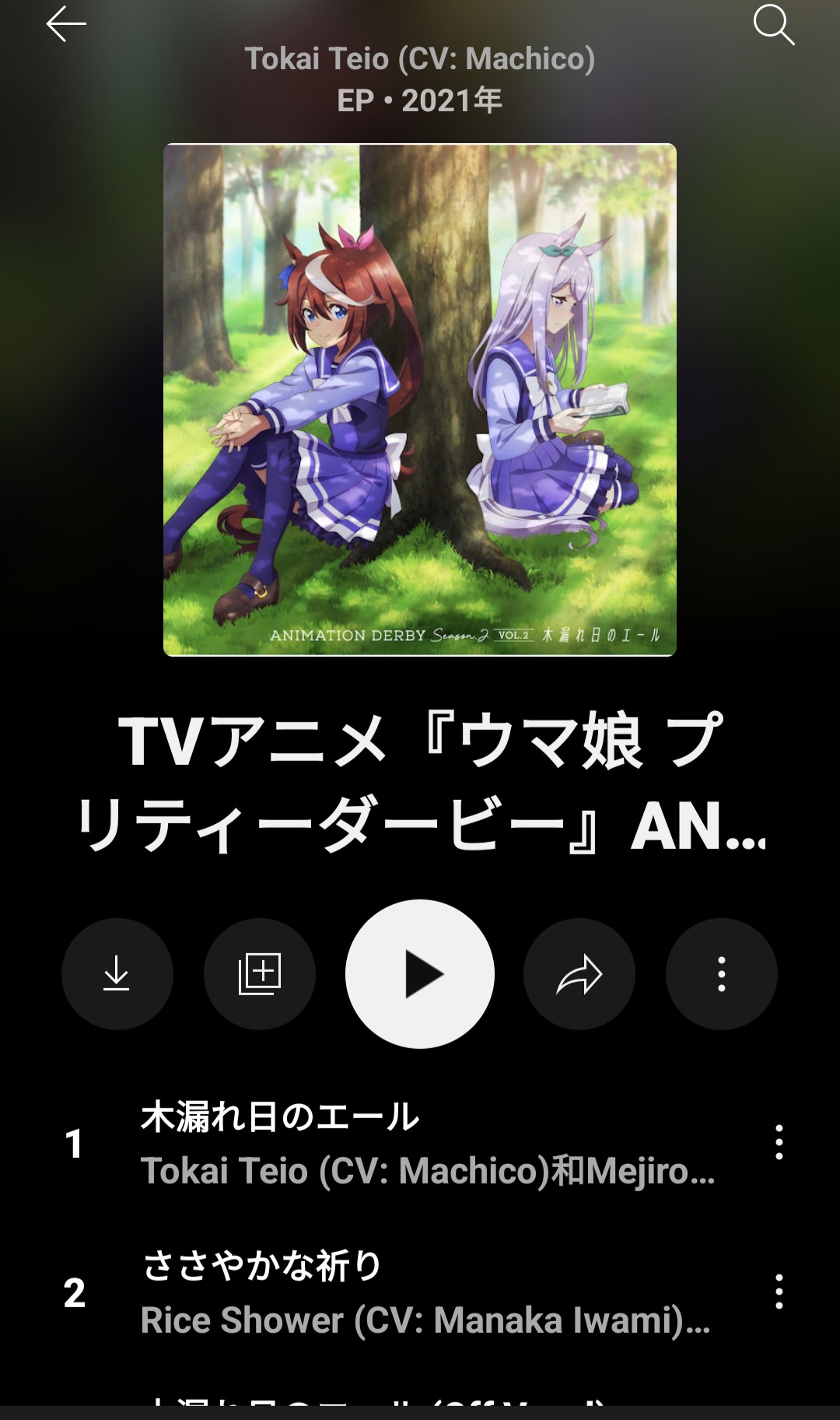Open search with the magnifier icon
The width and height of the screenshot is (840, 1420).
[x=773, y=25]
